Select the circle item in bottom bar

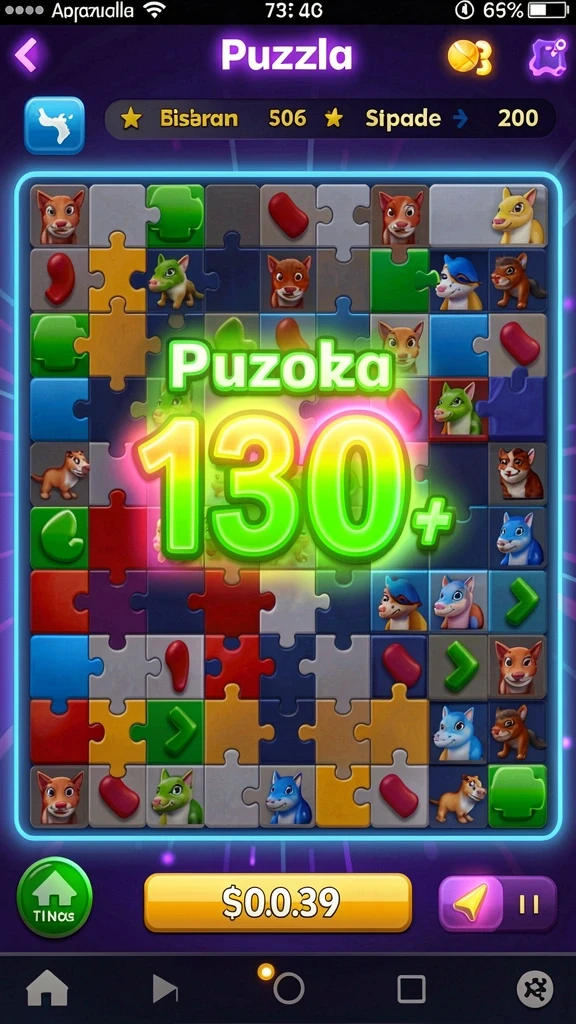point(289,989)
